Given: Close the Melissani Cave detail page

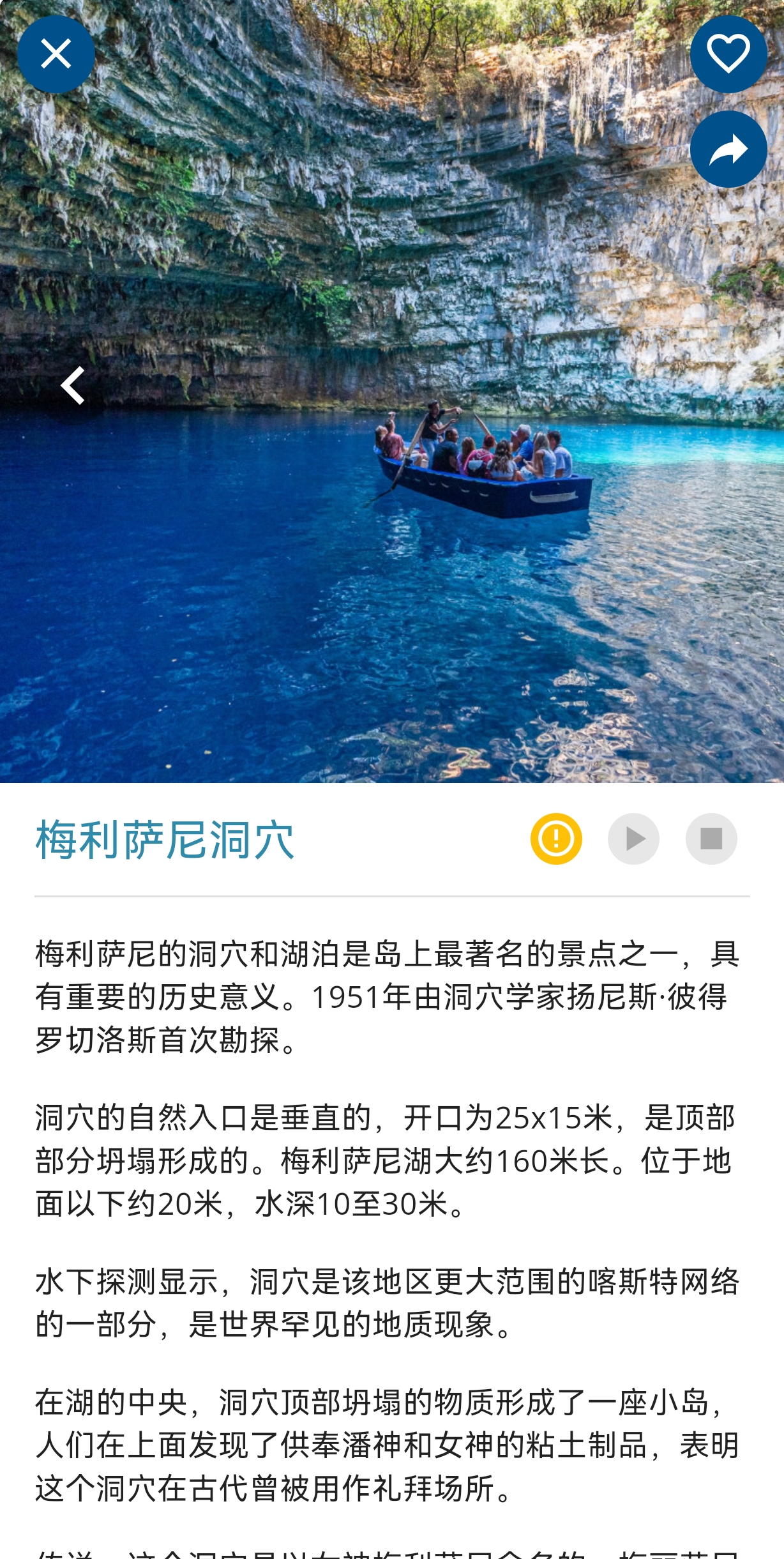Looking at the screenshot, I should click(x=56, y=54).
